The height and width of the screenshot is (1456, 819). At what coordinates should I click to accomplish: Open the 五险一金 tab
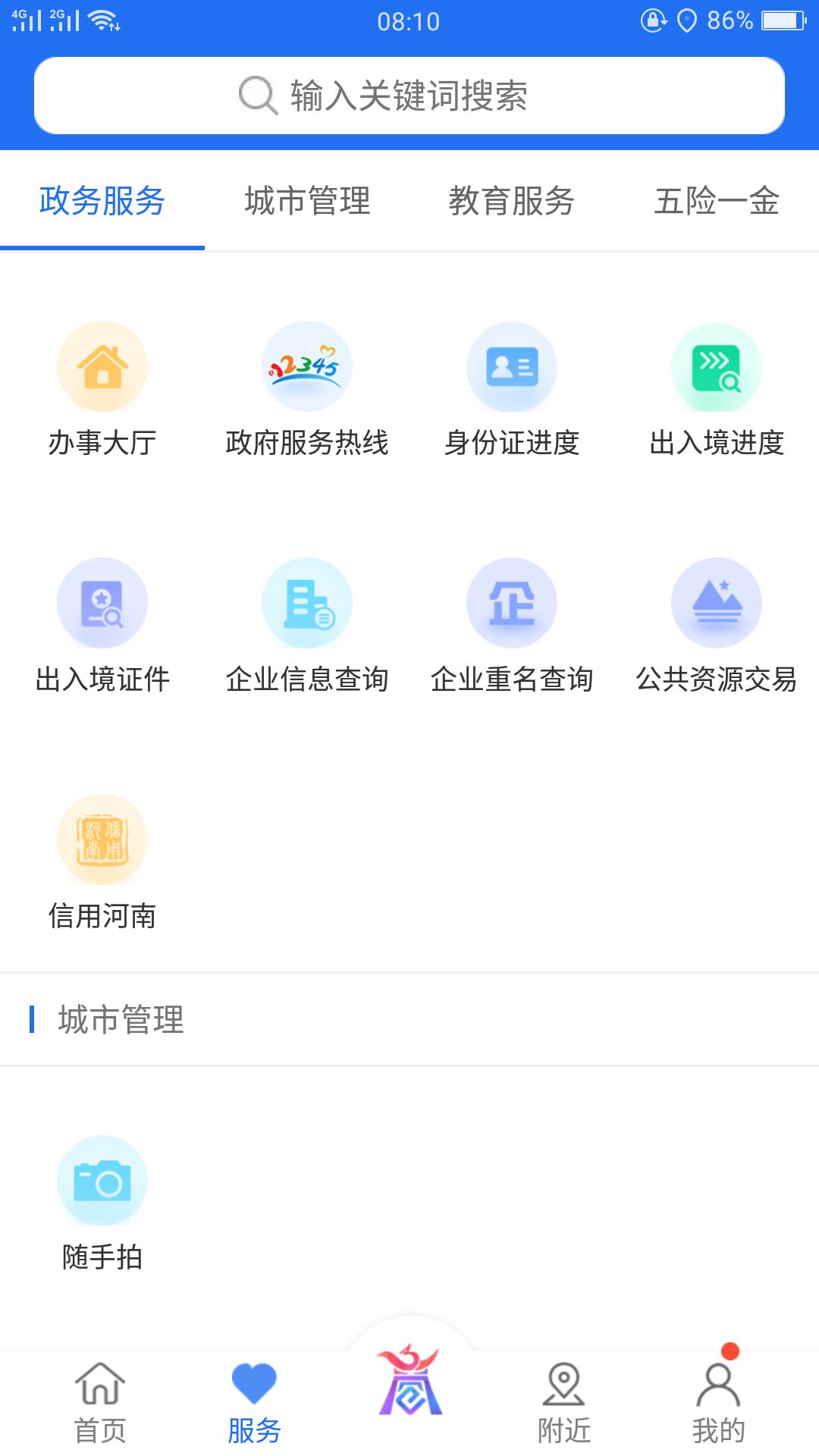click(x=717, y=201)
